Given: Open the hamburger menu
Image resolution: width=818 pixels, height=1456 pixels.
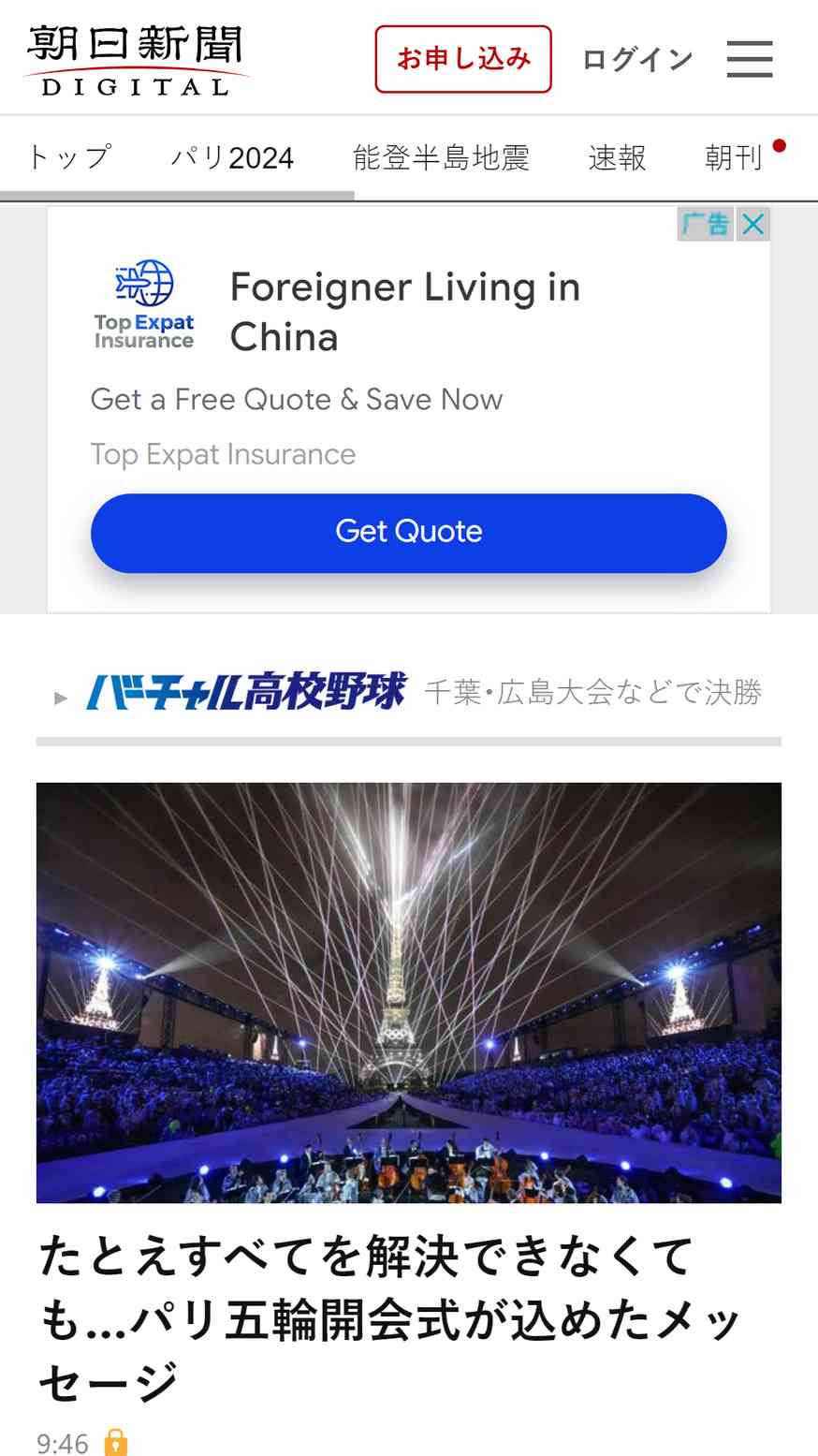Looking at the screenshot, I should (749, 59).
